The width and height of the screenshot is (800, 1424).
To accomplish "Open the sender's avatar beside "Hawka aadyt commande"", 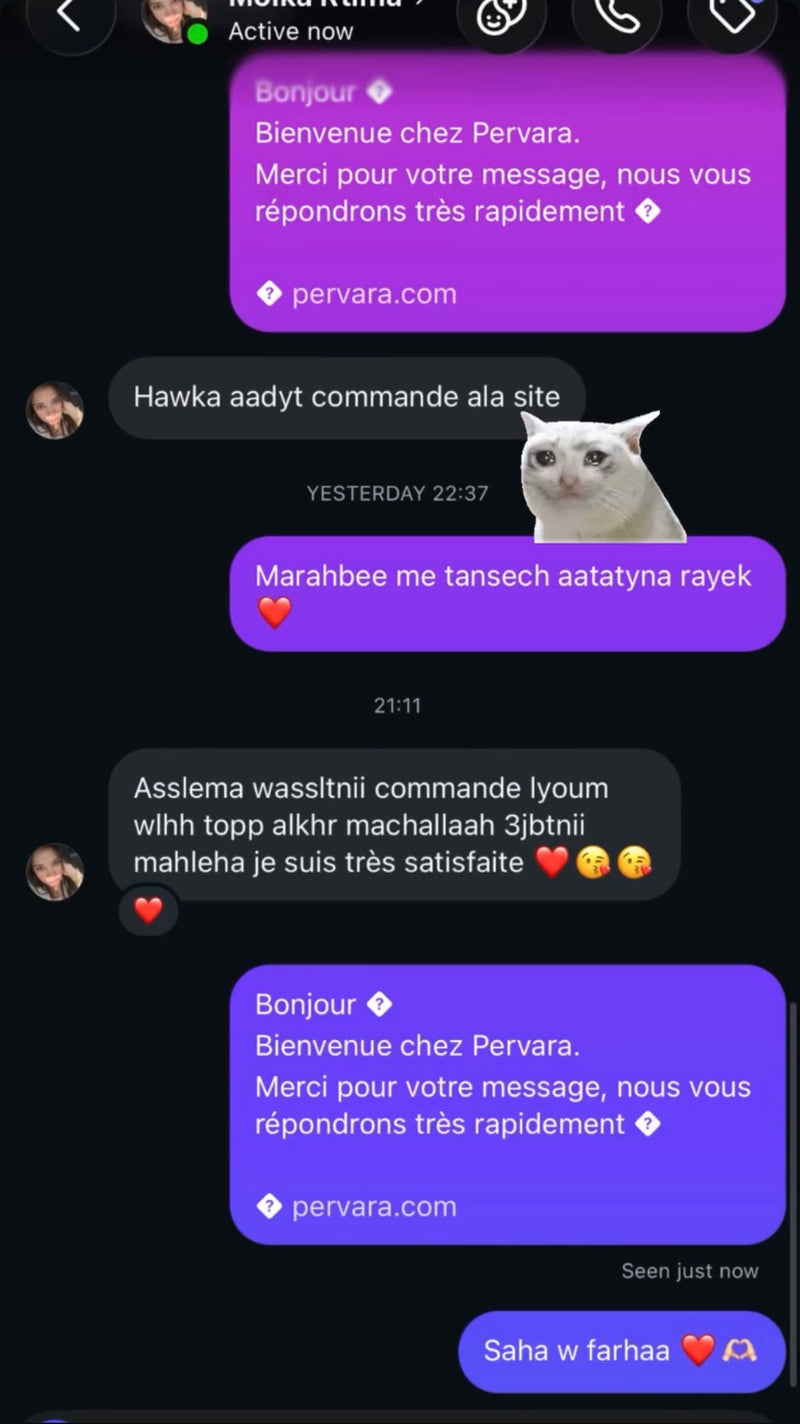I will pos(55,410).
